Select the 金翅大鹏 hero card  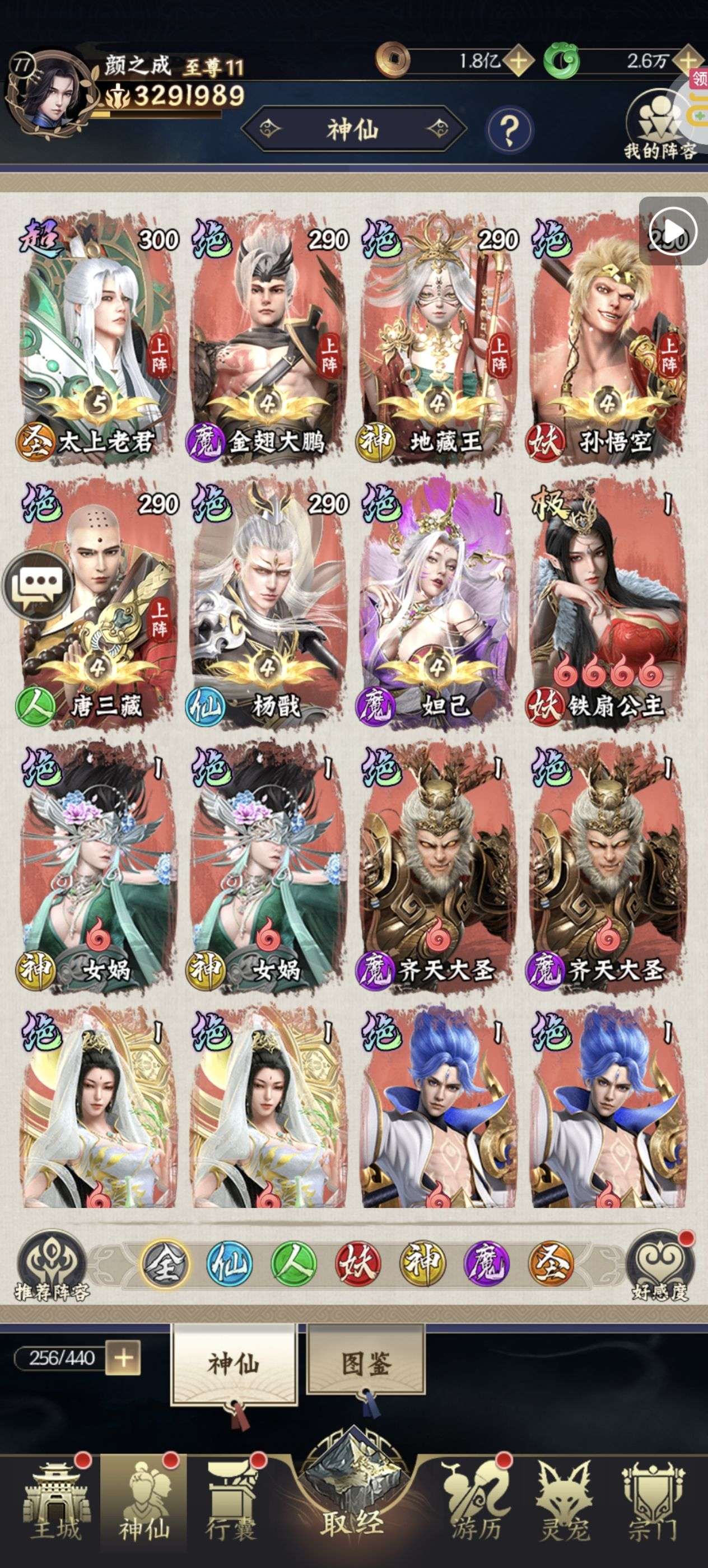tap(268, 341)
